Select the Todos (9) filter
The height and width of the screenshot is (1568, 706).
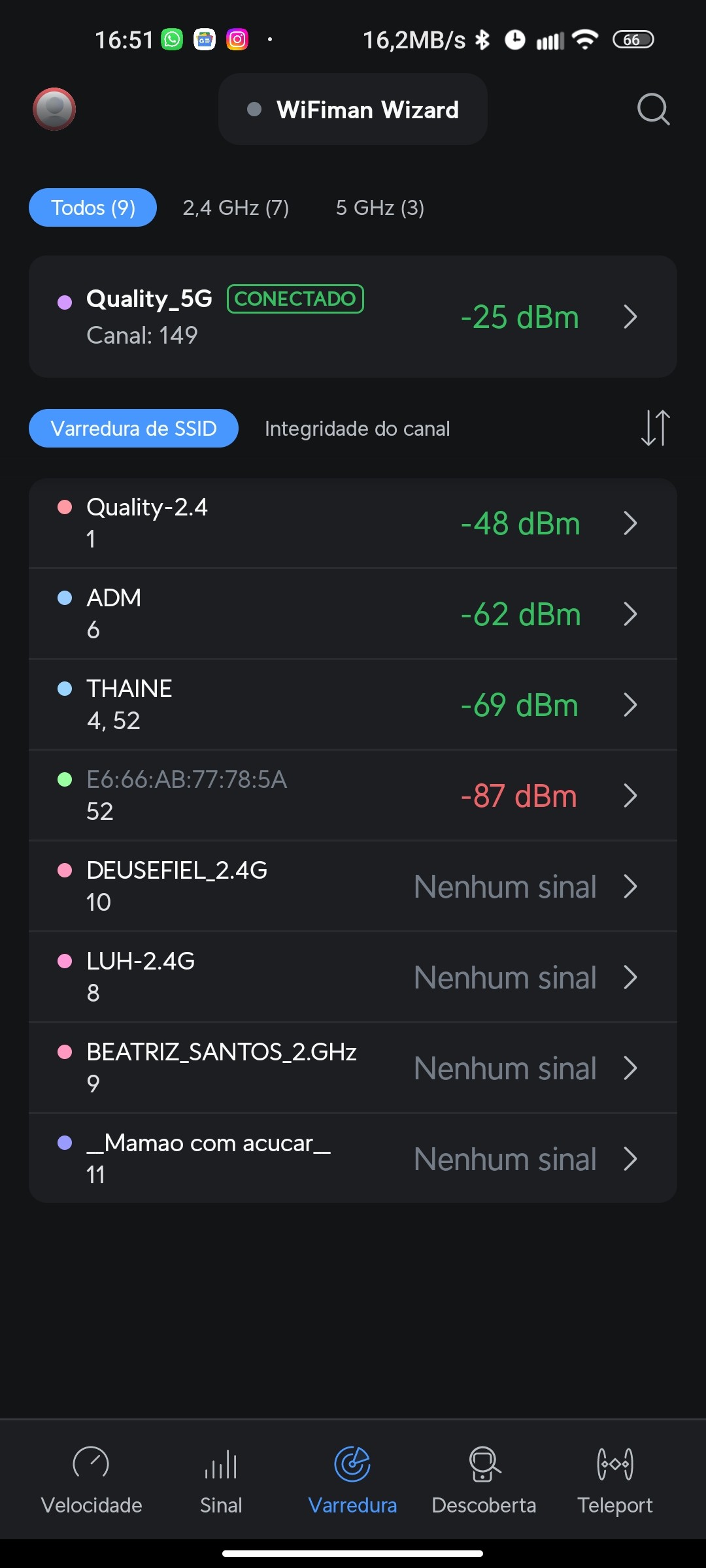point(93,208)
